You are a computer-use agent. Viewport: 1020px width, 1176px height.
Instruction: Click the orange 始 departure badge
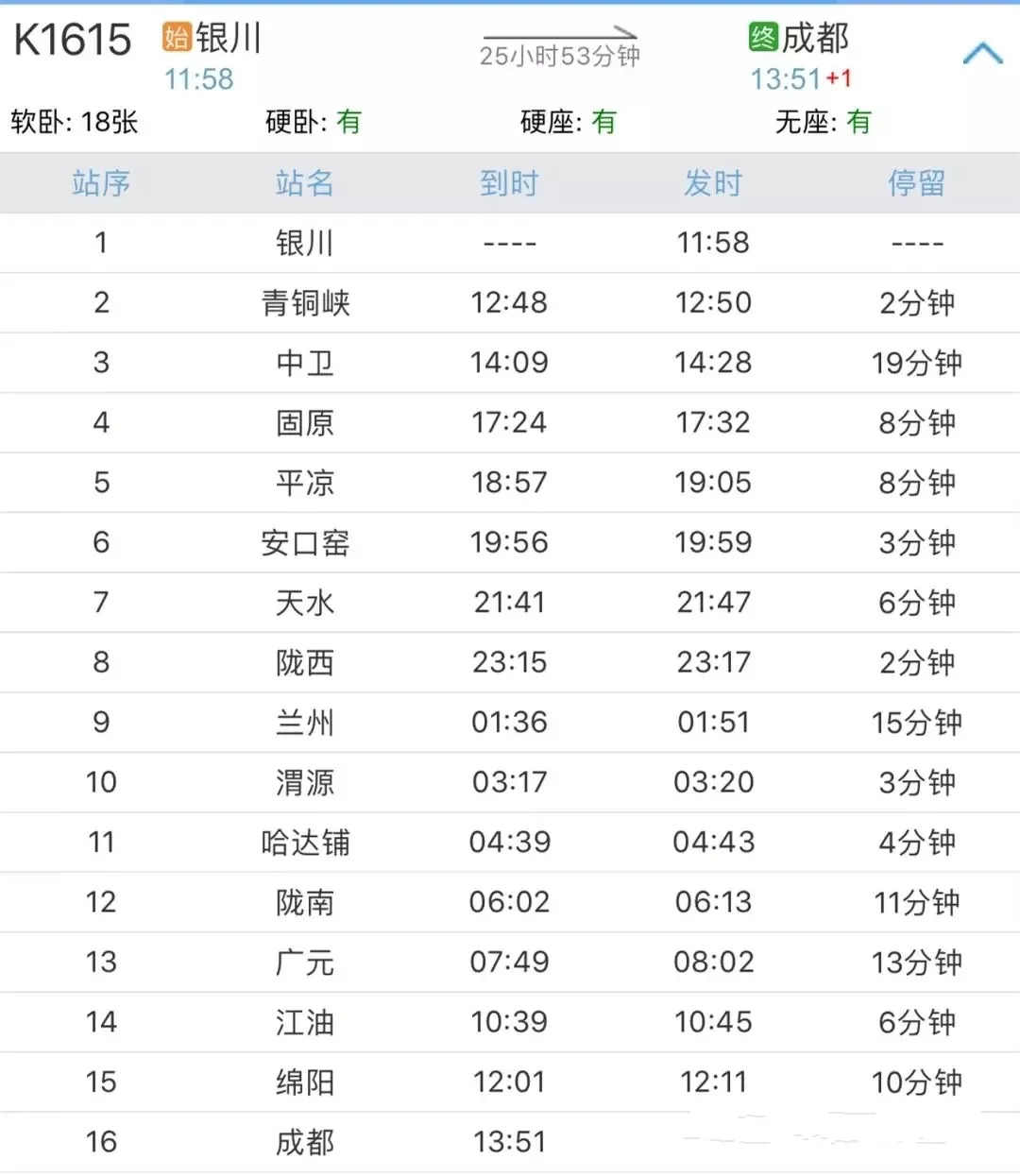pos(176,40)
